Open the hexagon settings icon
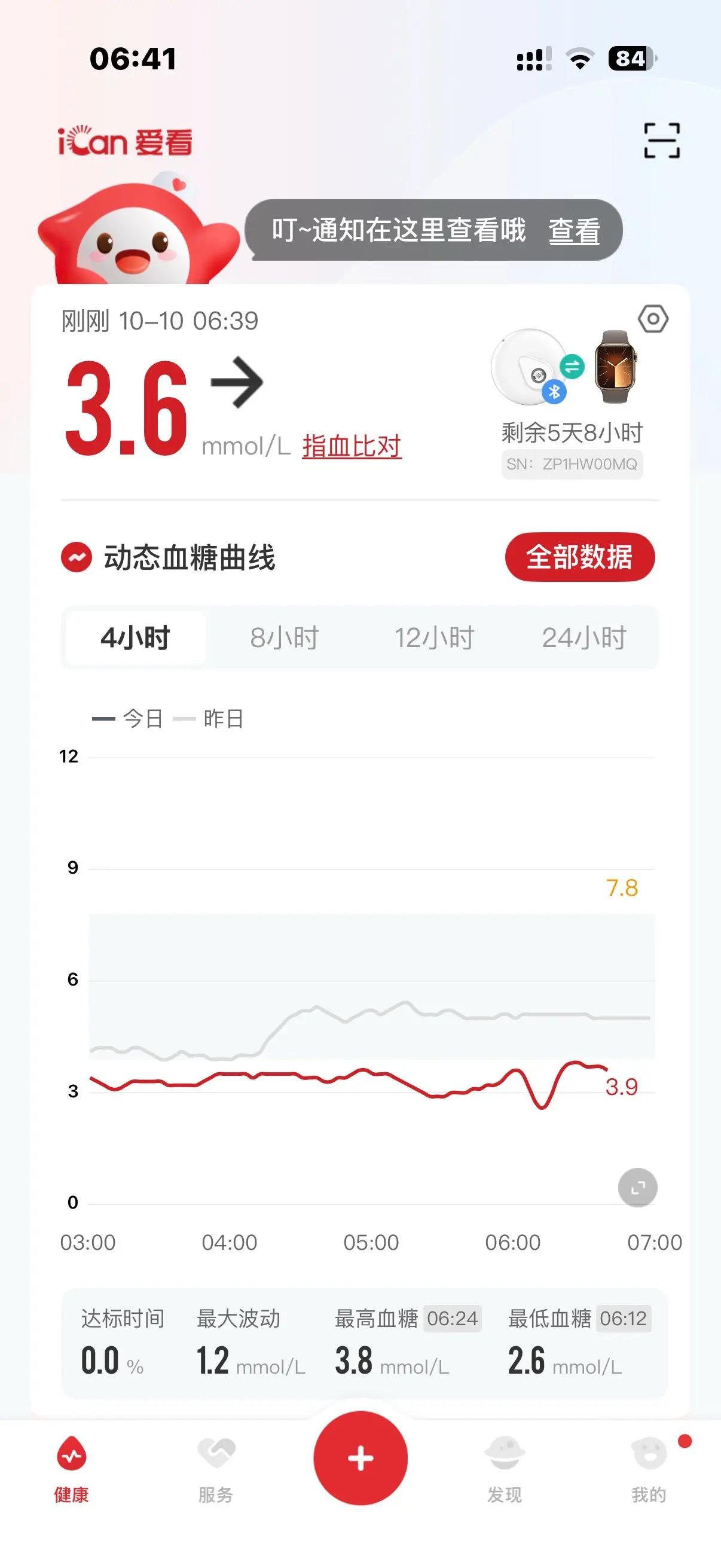This screenshot has height=1568, width=721. pos(653,319)
